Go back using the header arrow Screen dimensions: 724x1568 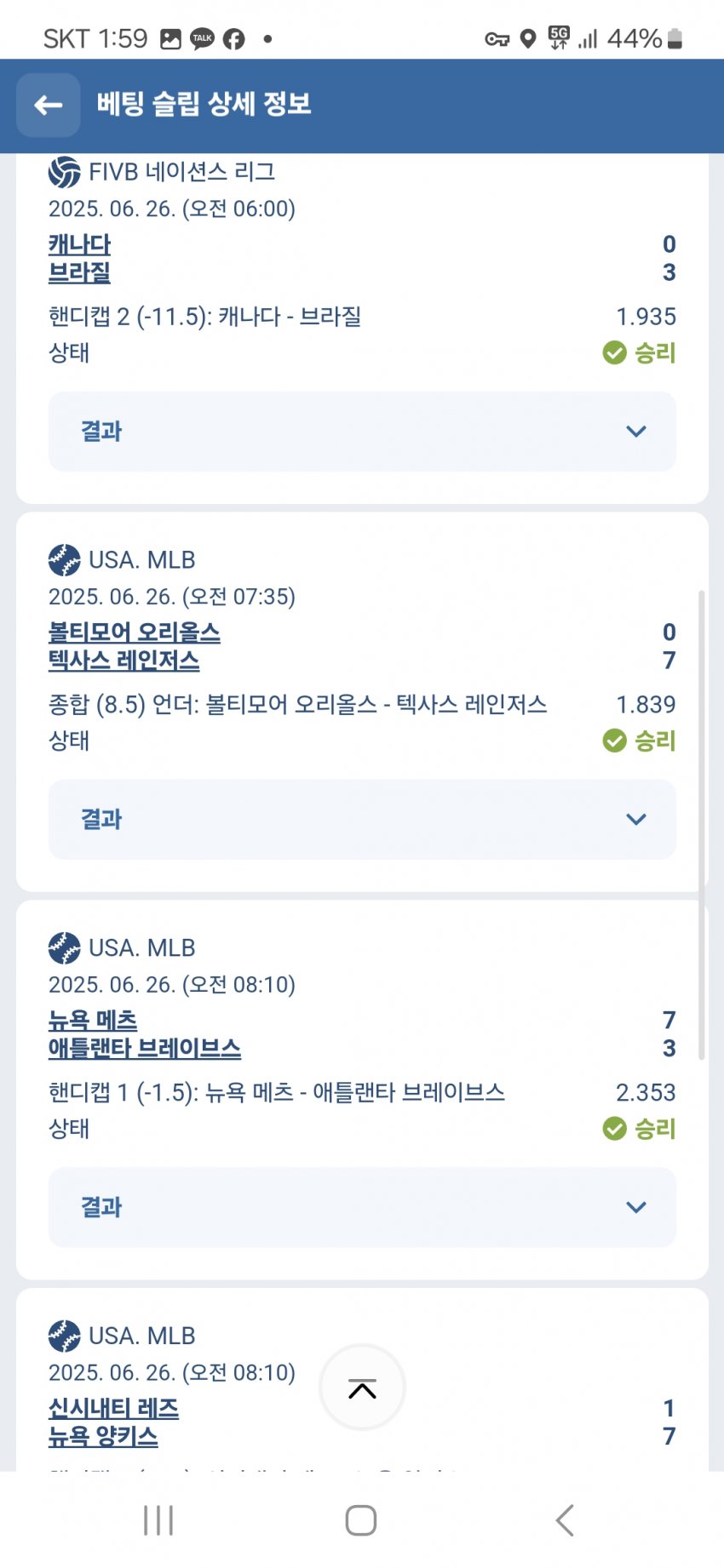point(49,105)
